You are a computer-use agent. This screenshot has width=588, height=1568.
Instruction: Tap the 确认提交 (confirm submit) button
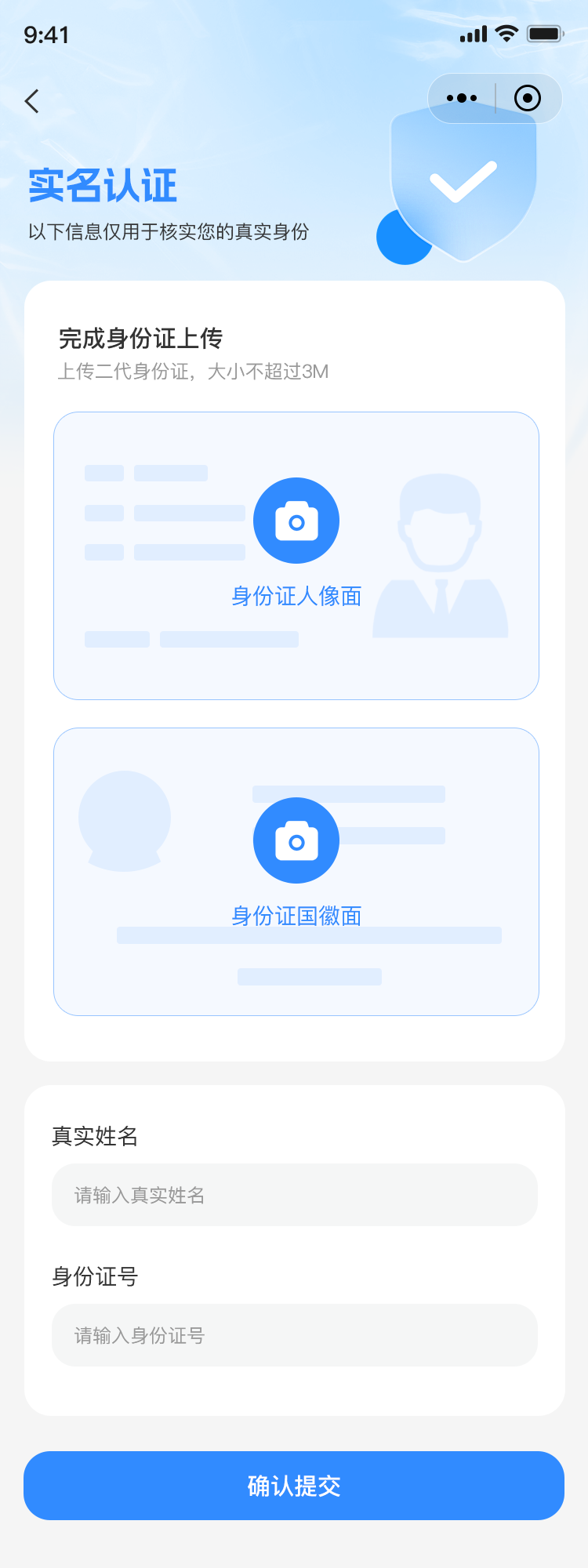294,1486
